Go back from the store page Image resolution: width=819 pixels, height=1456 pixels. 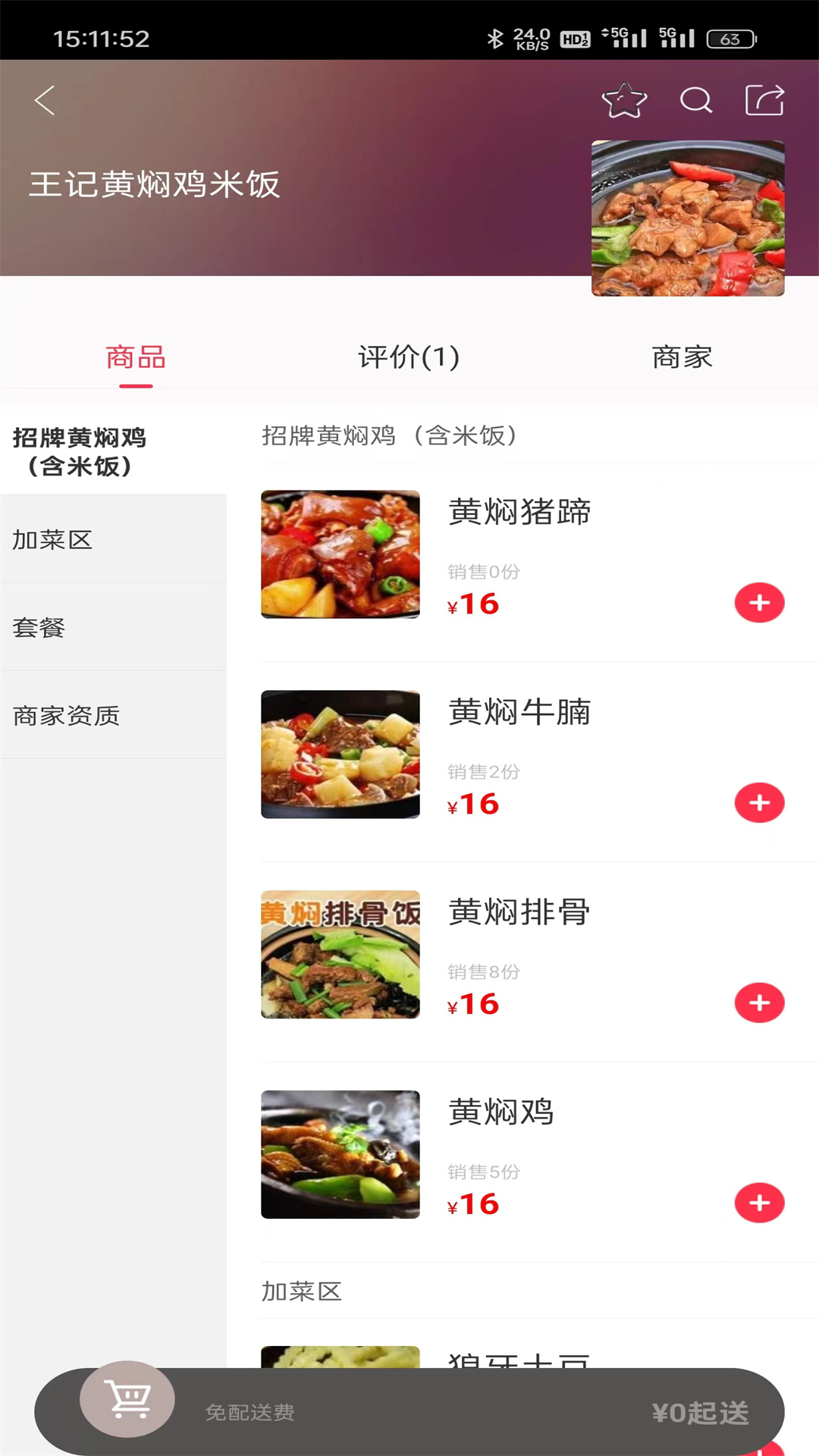coord(45,100)
